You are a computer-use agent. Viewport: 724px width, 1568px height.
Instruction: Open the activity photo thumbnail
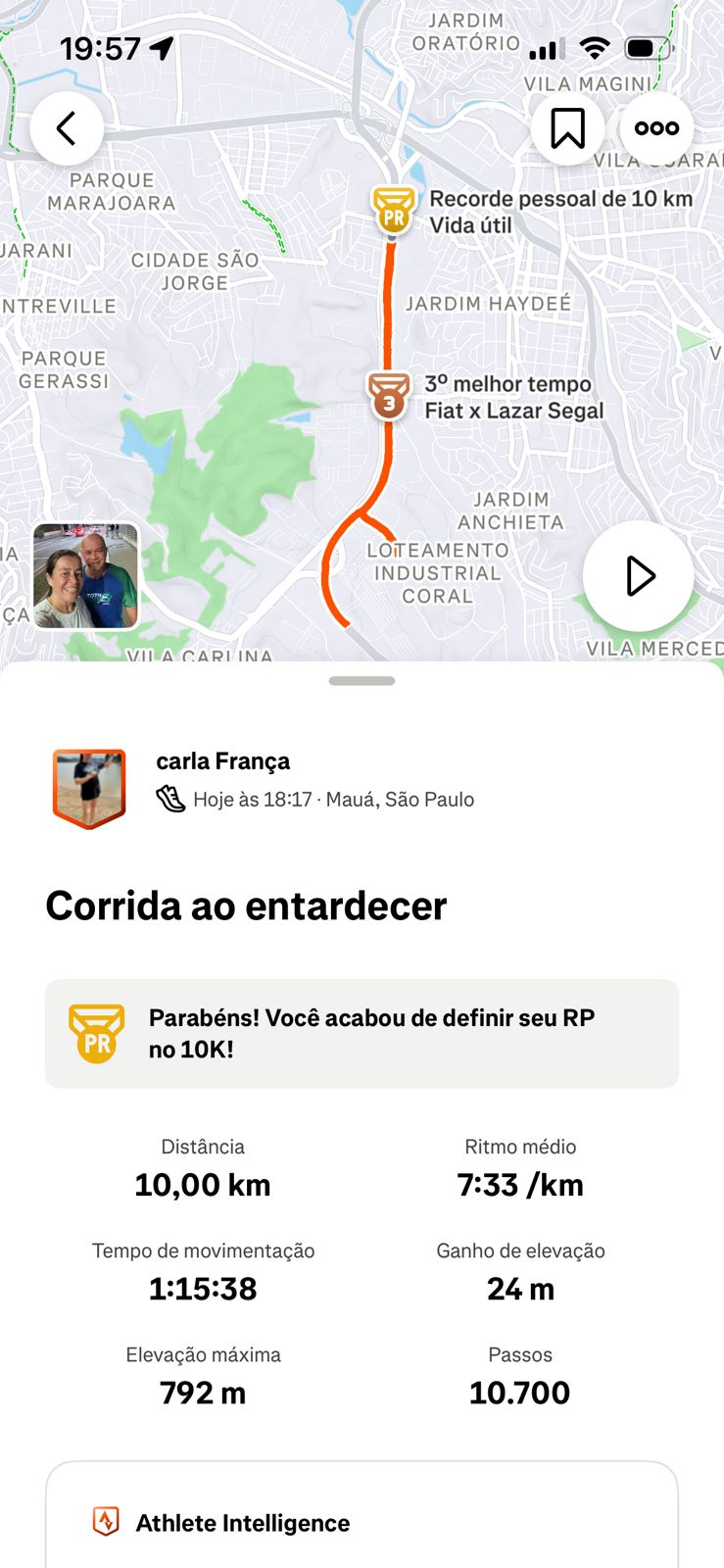[86, 576]
